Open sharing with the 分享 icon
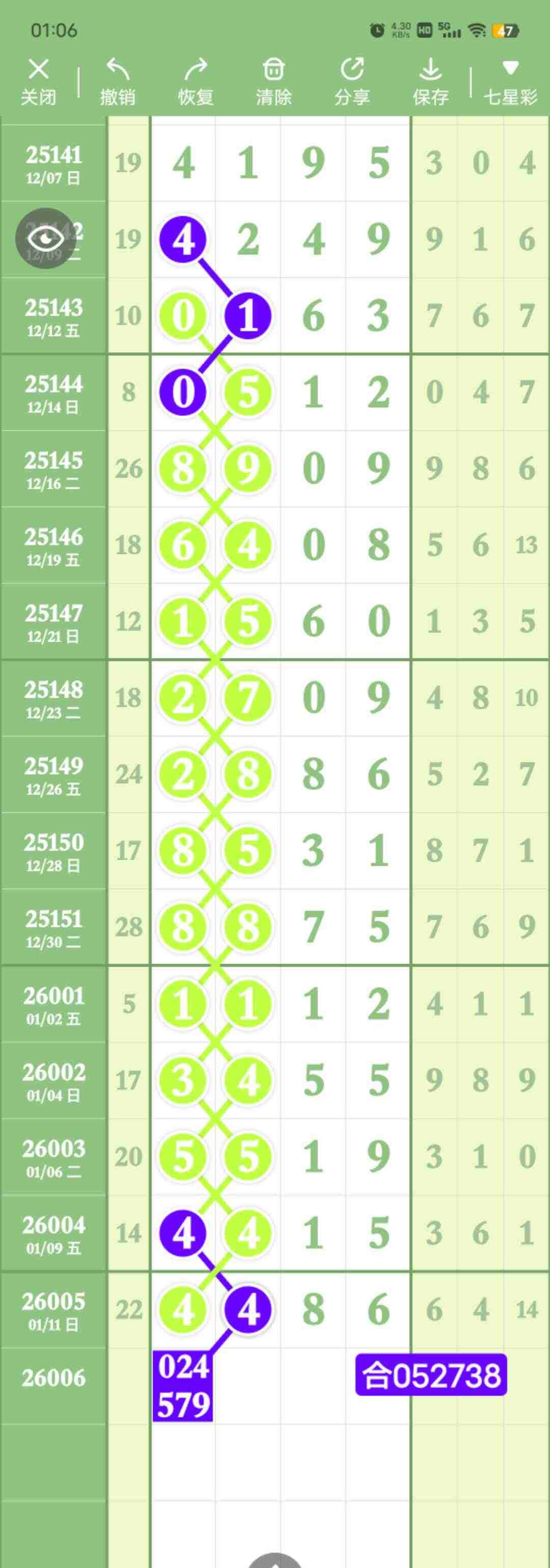 352,69
